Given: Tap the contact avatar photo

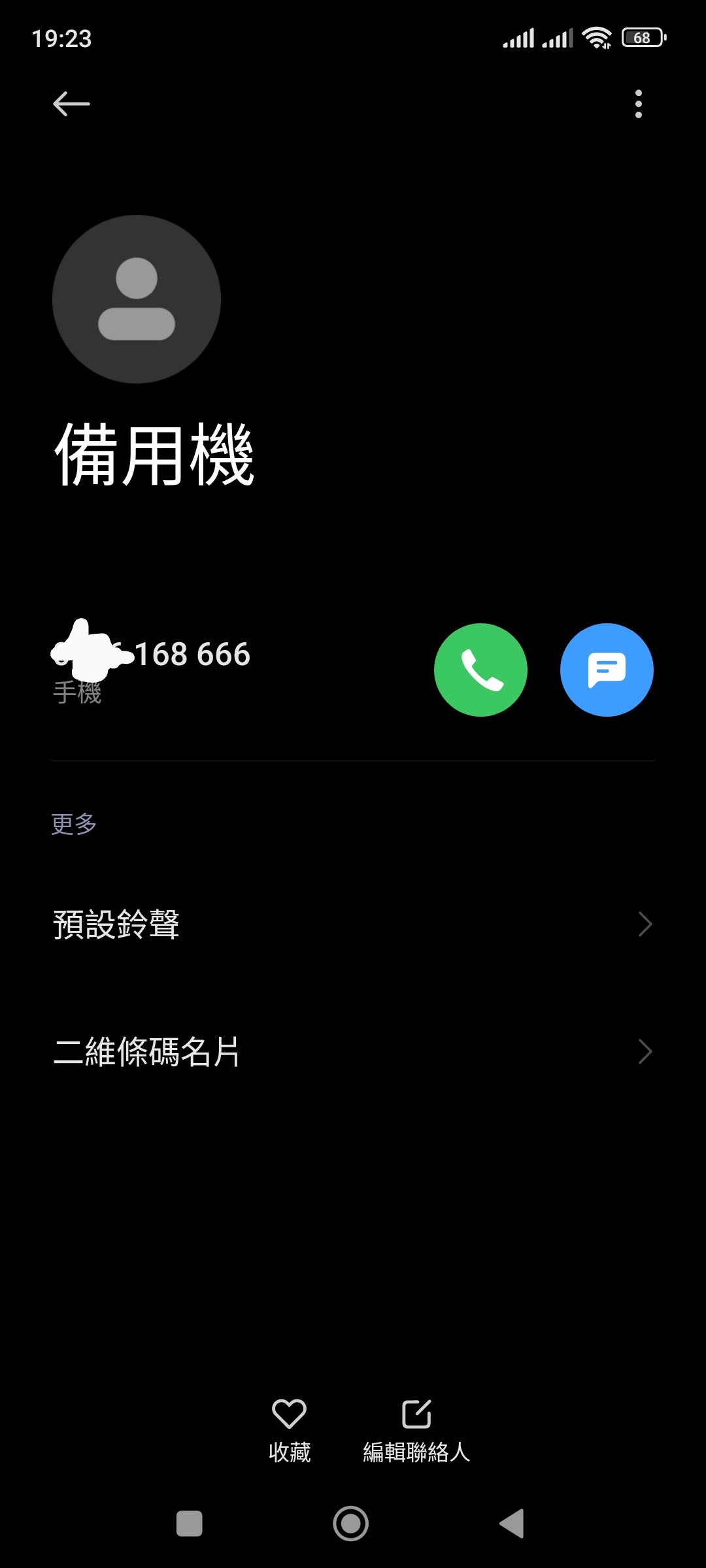Looking at the screenshot, I should pyautogui.click(x=137, y=299).
